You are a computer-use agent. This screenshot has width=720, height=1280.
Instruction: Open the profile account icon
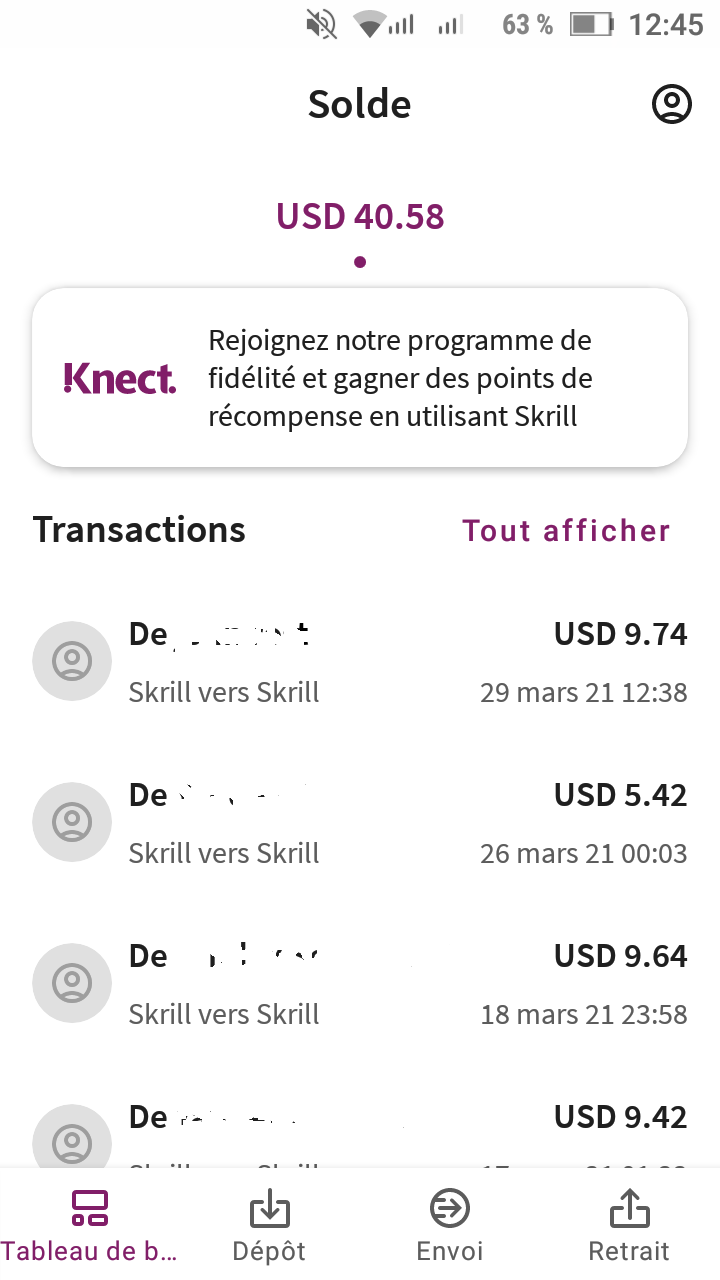click(672, 104)
